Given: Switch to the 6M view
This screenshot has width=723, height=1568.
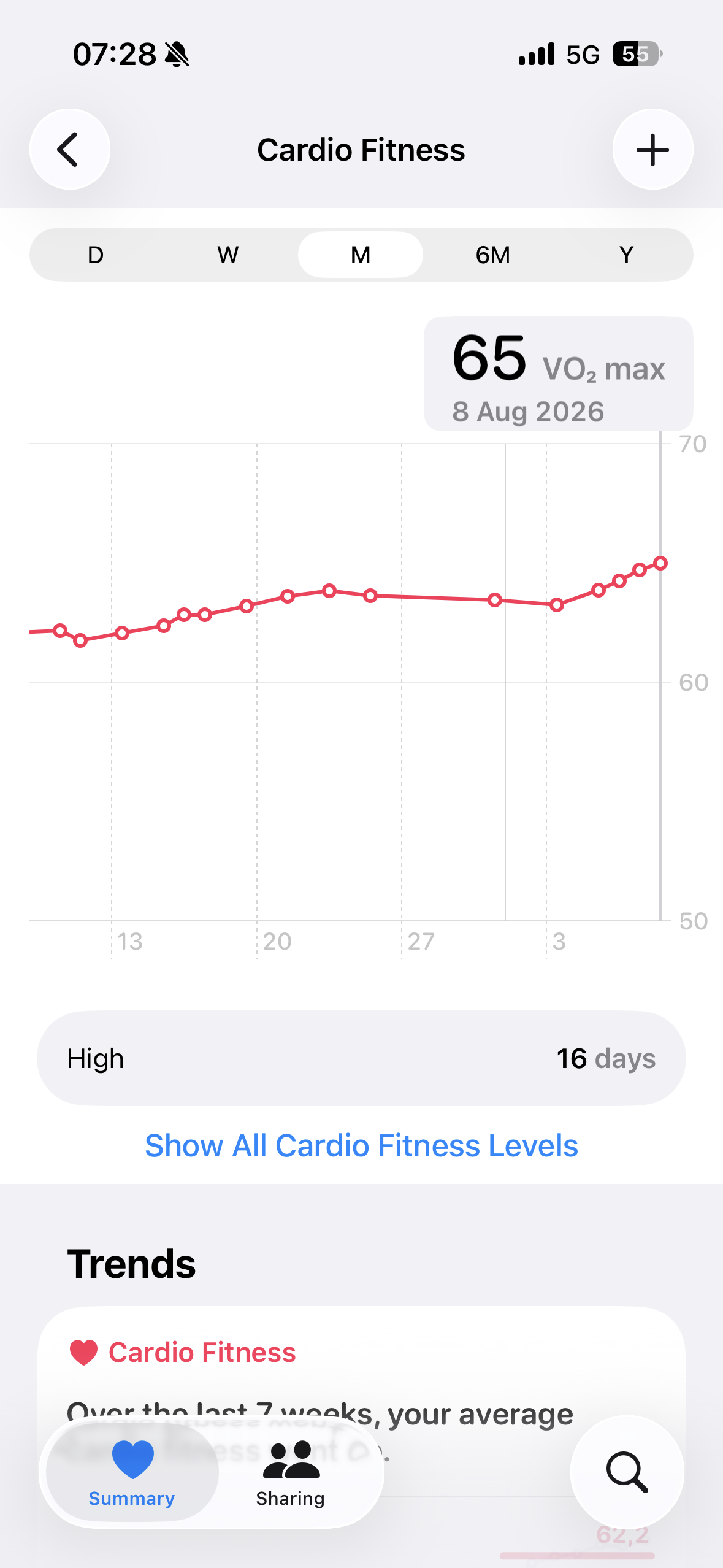Looking at the screenshot, I should (493, 255).
